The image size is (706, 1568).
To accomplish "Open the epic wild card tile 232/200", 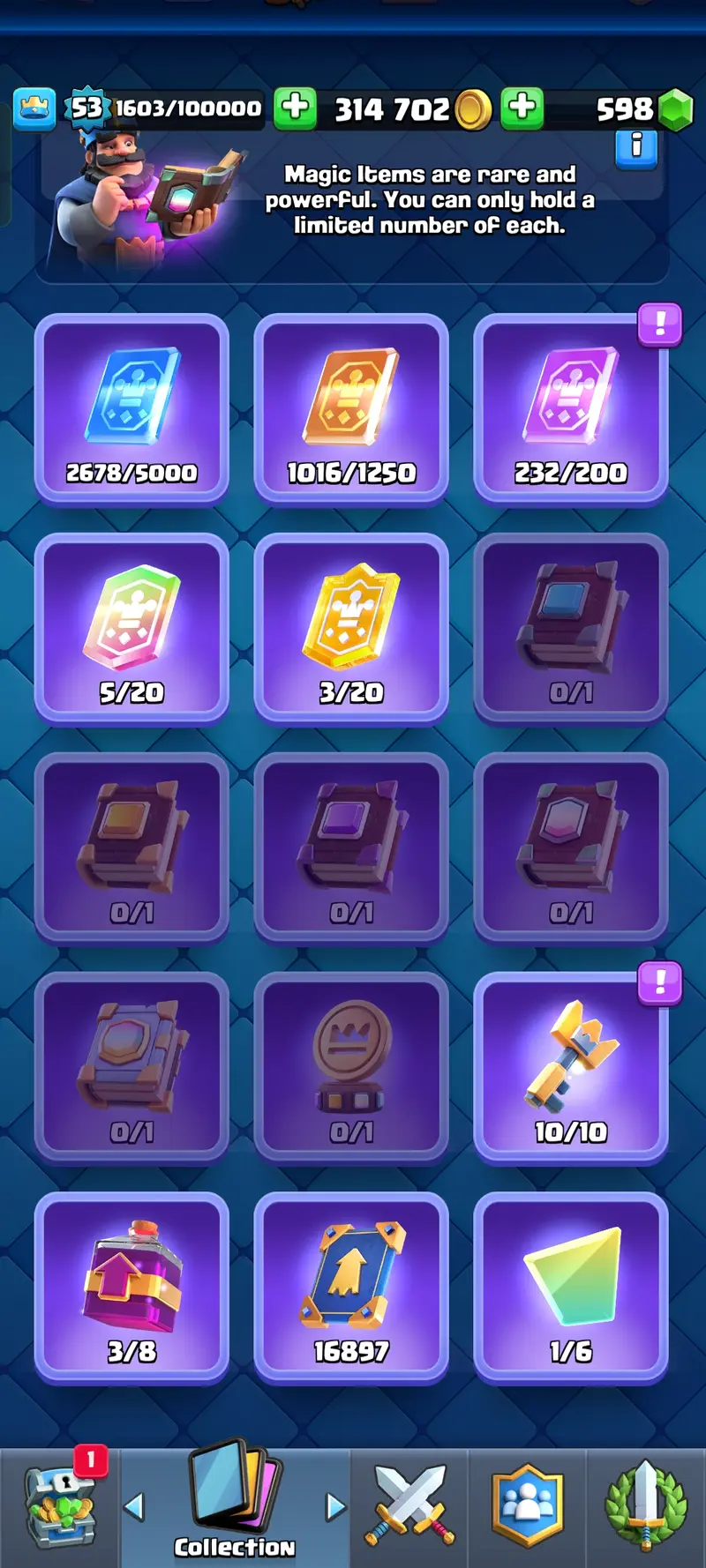I will 571,409.
